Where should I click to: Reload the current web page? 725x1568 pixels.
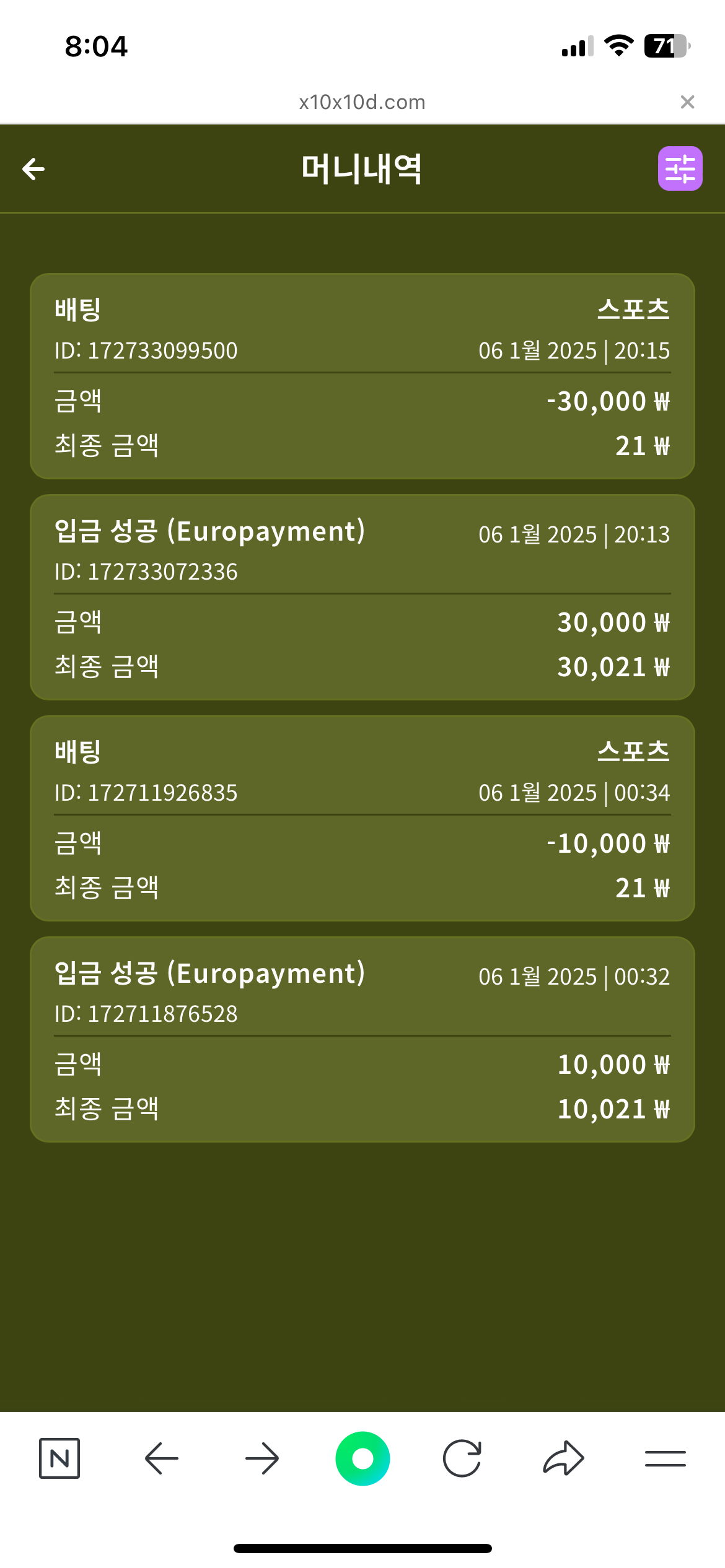[462, 1458]
